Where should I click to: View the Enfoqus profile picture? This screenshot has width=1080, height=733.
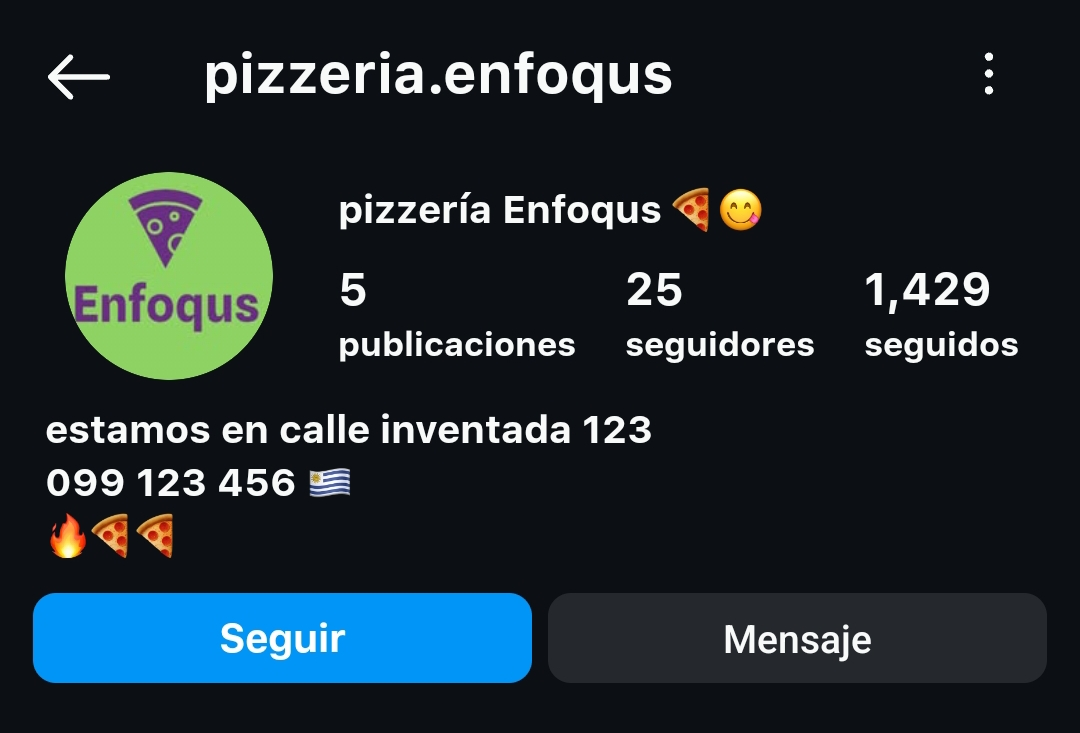point(169,276)
